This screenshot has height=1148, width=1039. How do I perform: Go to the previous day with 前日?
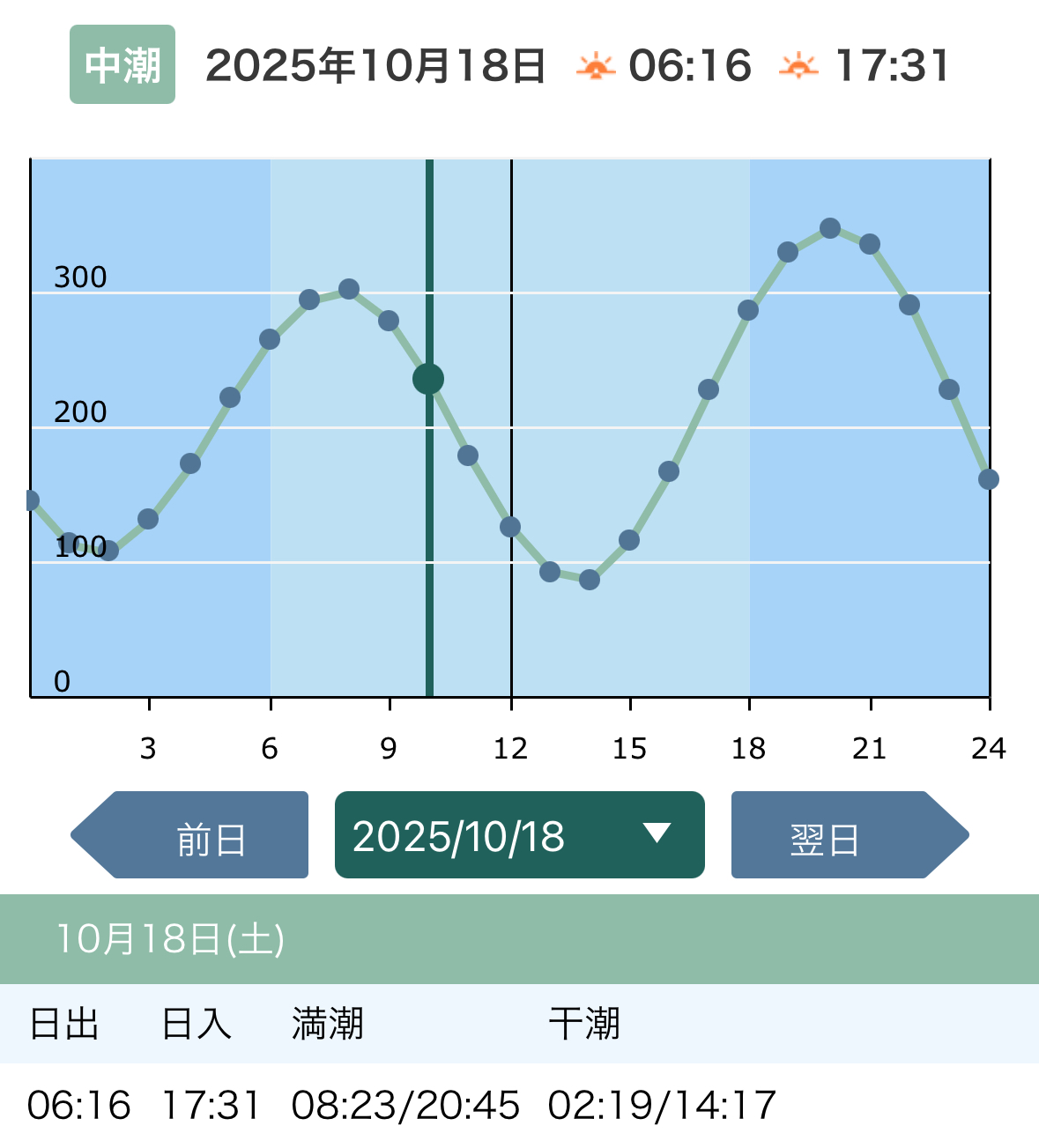click(212, 838)
